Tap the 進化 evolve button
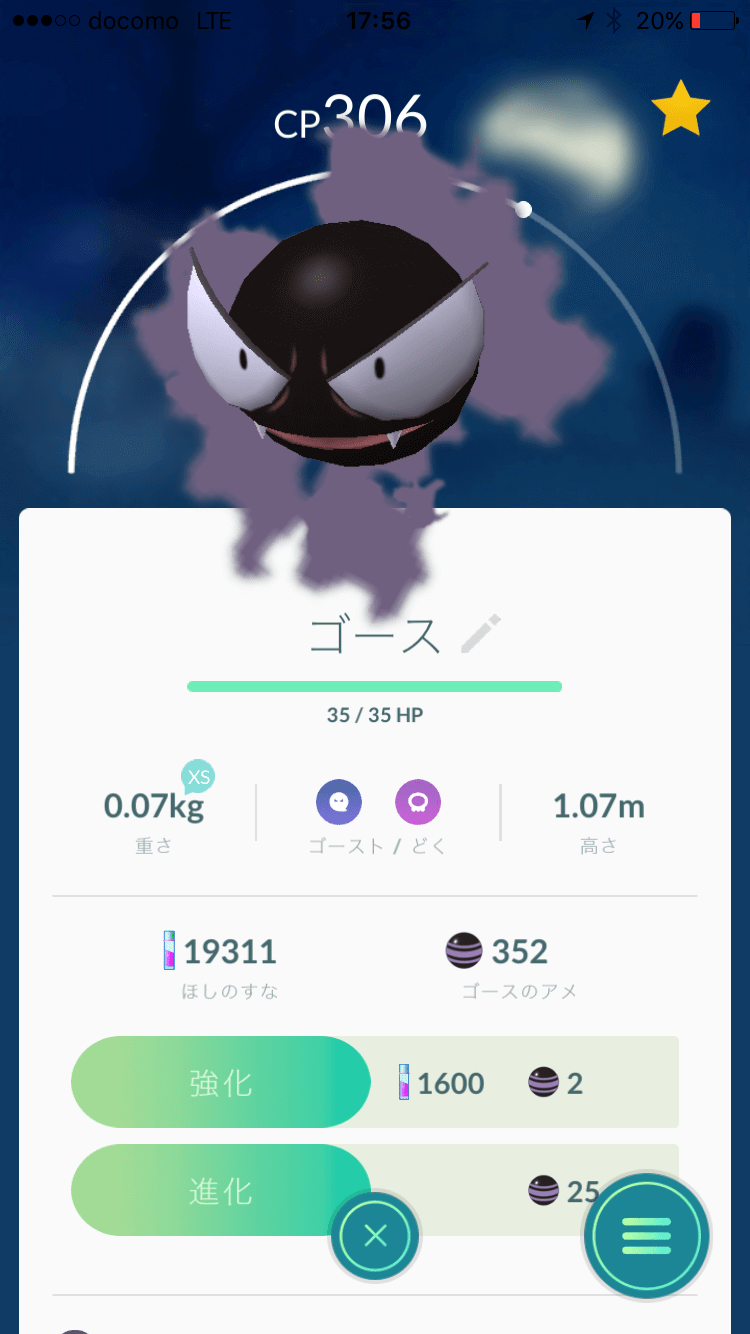The image size is (750, 1334). click(x=221, y=1190)
